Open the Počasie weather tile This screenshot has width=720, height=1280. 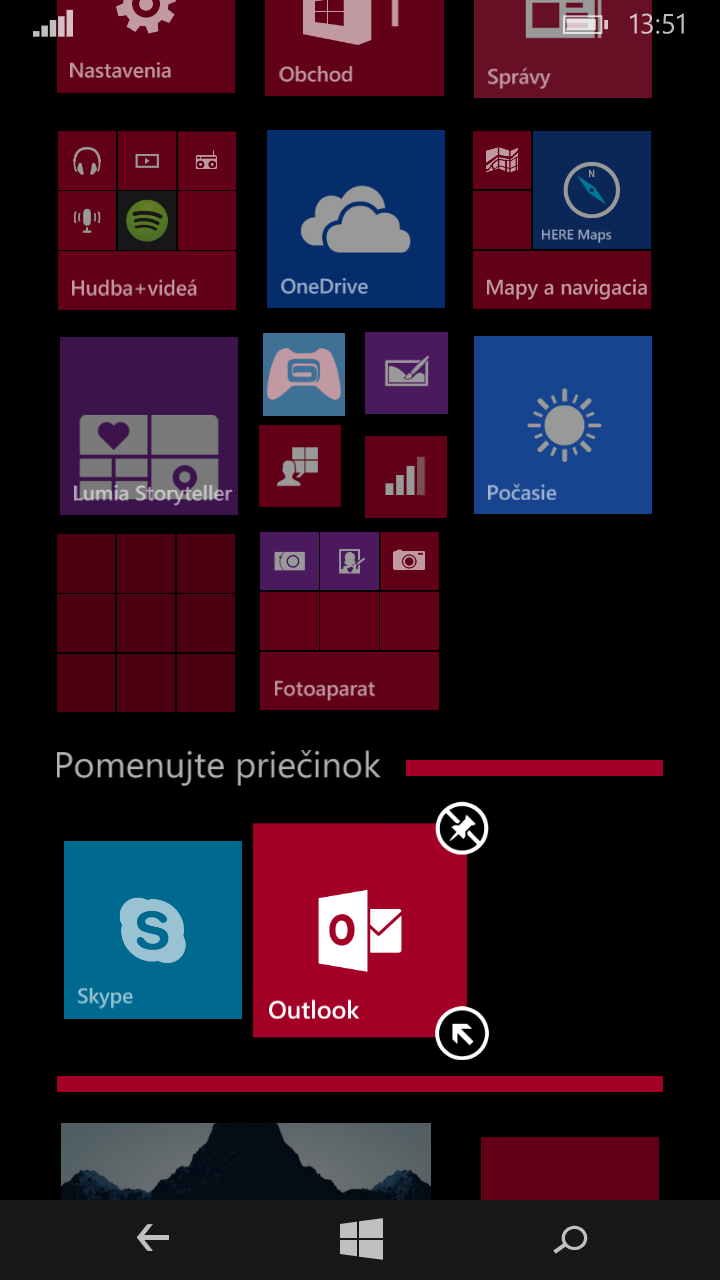point(563,425)
